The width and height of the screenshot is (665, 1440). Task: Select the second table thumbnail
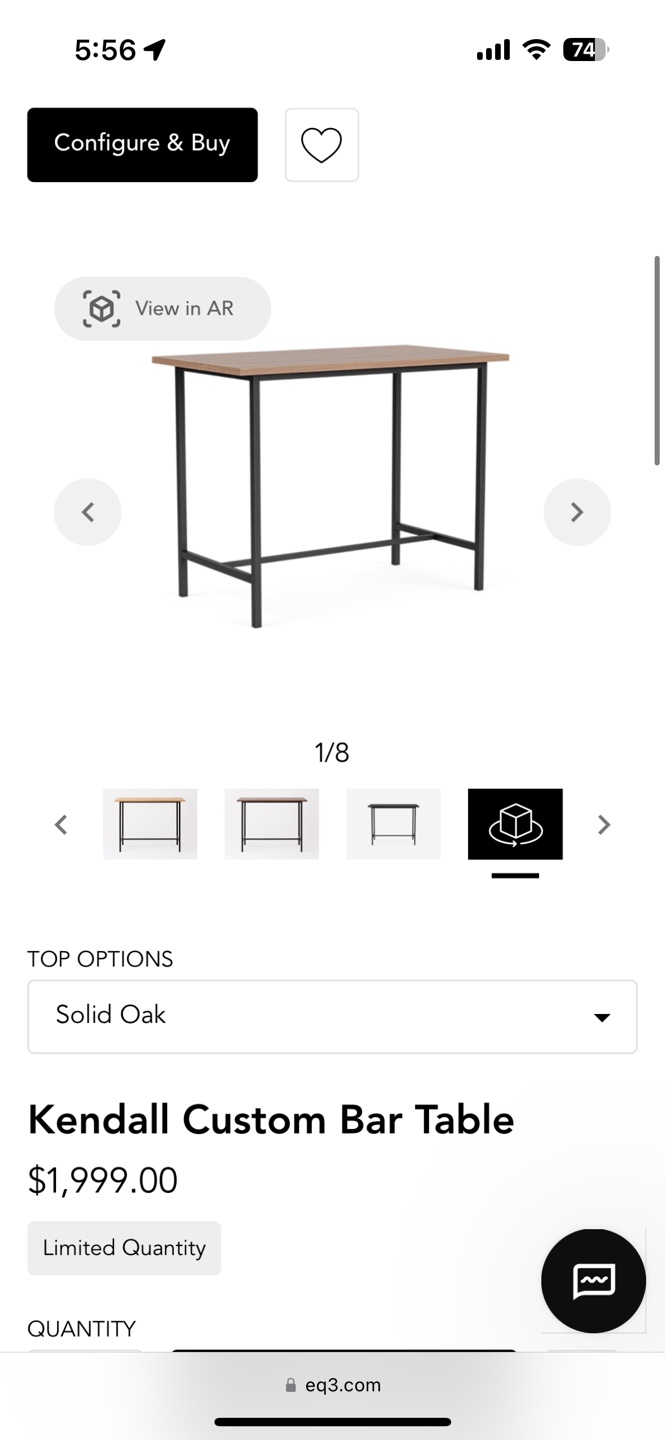(x=272, y=824)
